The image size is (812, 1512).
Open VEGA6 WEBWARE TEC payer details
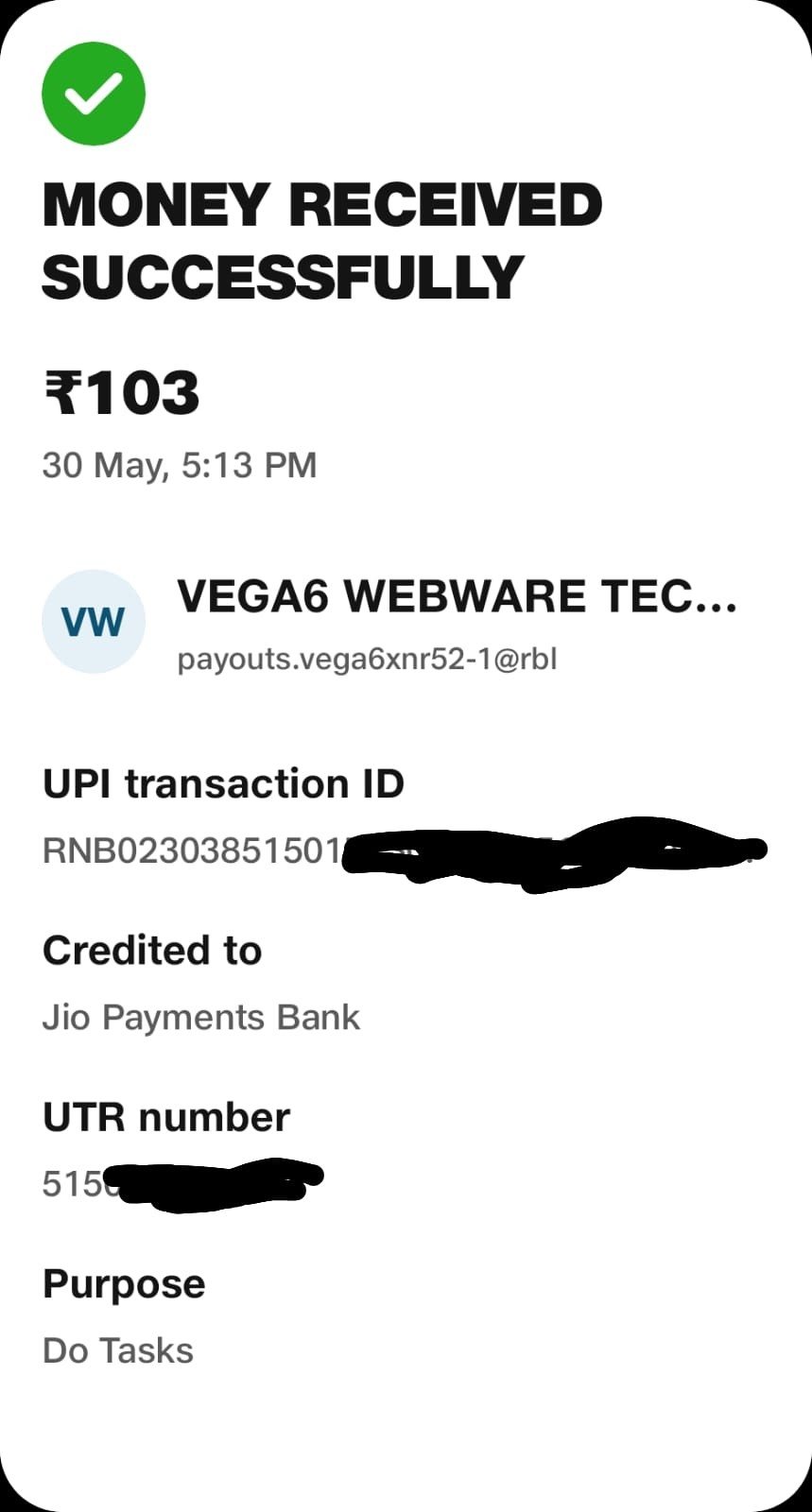click(x=457, y=597)
